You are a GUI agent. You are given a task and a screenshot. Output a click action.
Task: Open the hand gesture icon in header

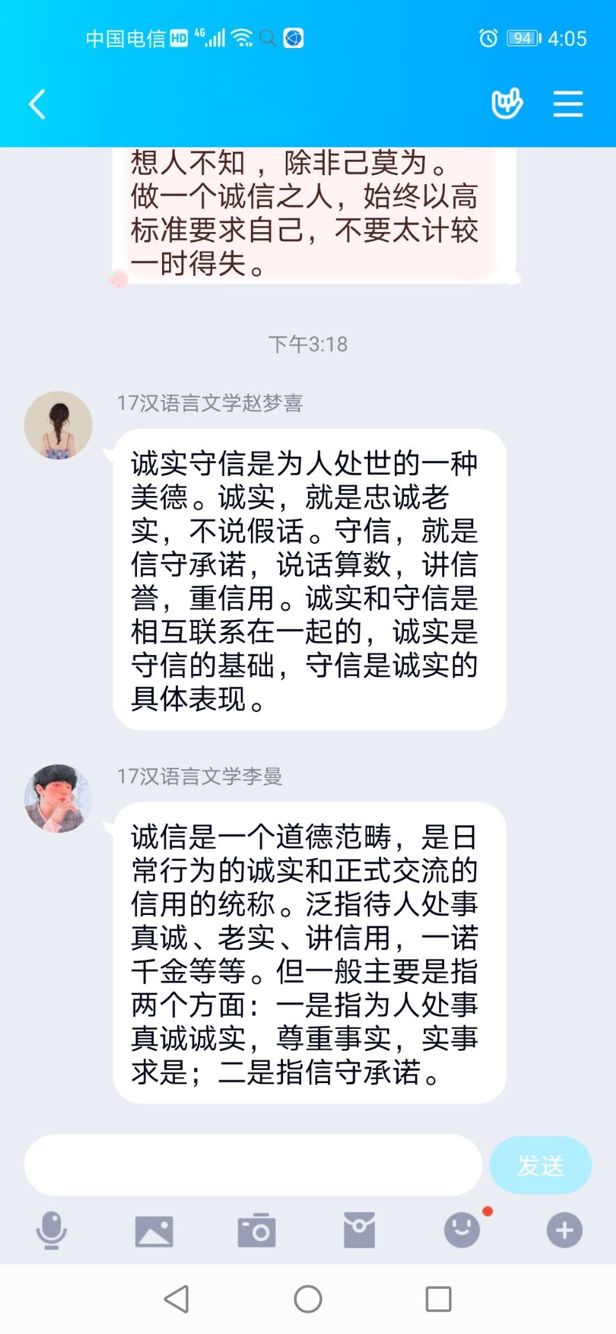[x=507, y=103]
